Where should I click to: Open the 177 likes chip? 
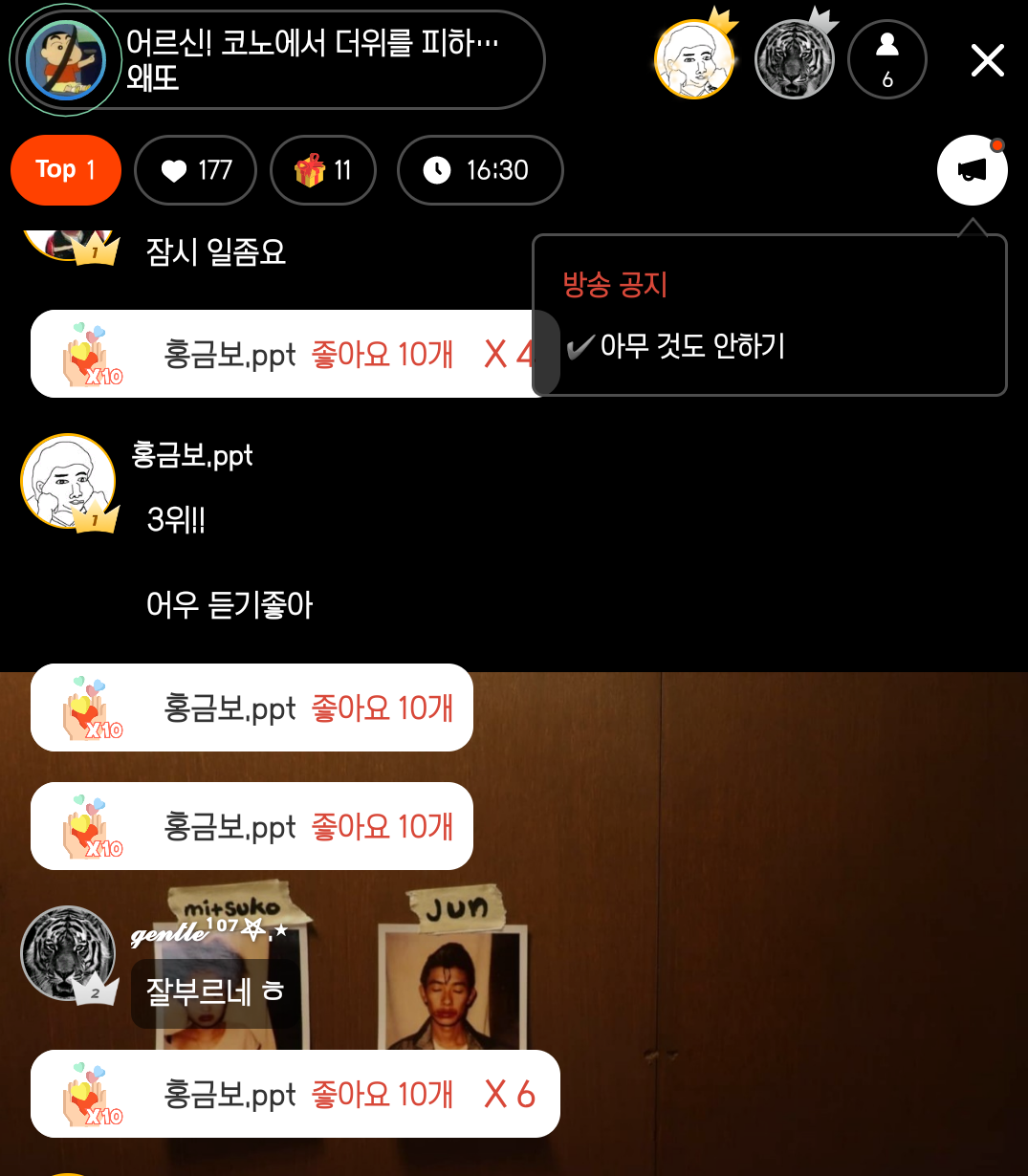click(196, 170)
